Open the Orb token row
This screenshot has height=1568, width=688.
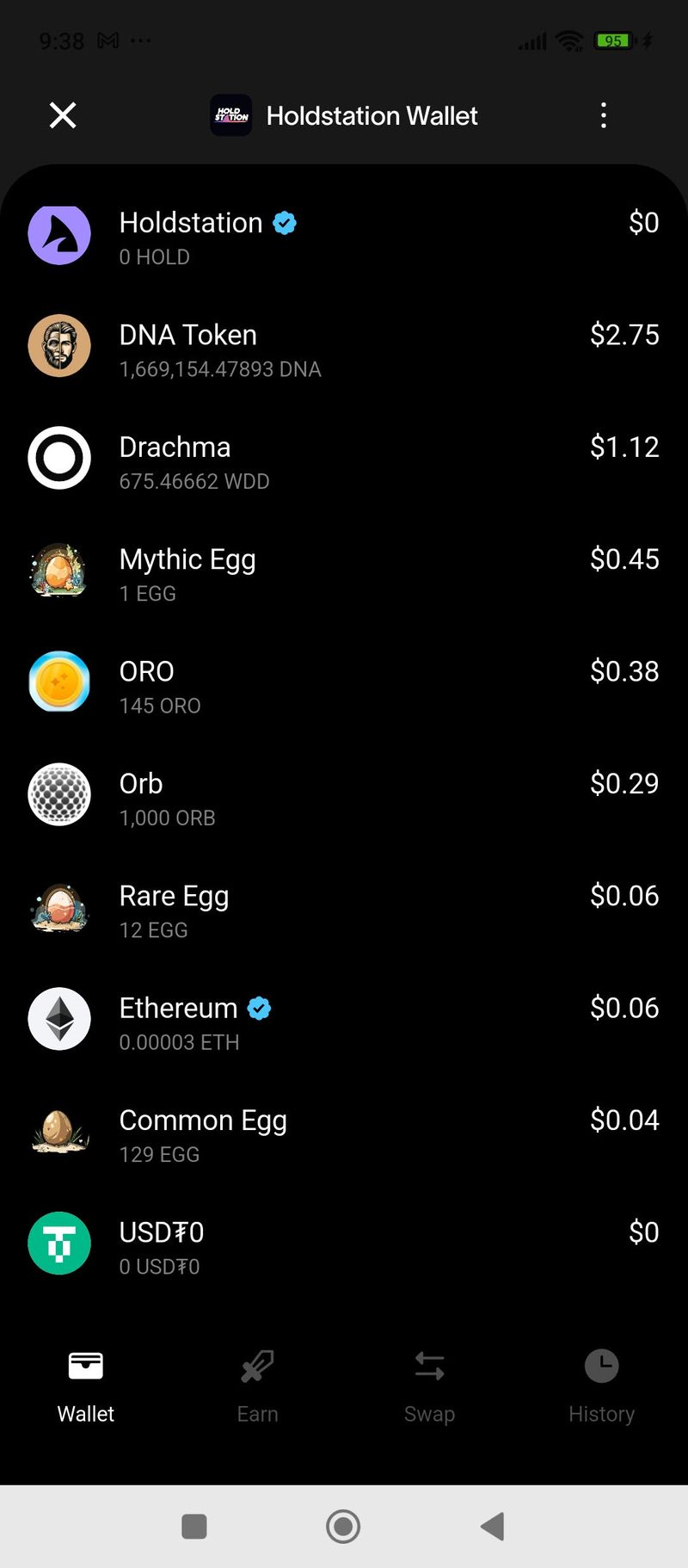pyautogui.click(x=344, y=798)
